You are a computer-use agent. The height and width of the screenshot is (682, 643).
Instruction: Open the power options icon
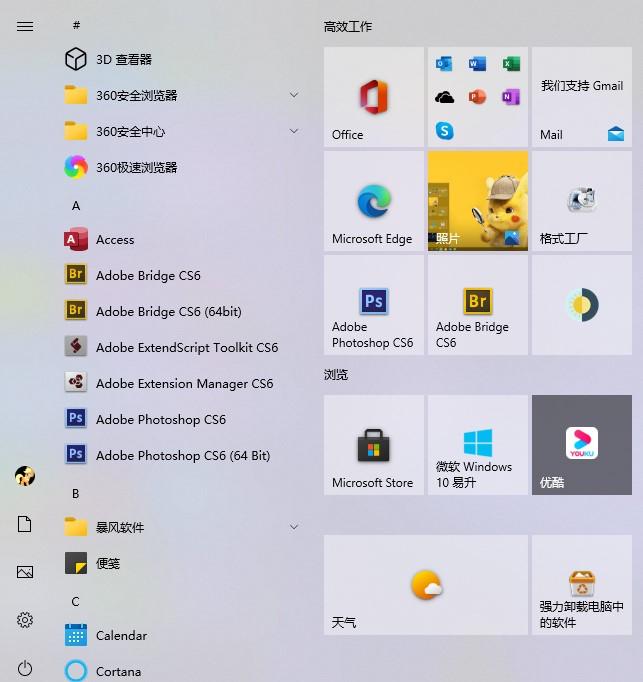25,668
